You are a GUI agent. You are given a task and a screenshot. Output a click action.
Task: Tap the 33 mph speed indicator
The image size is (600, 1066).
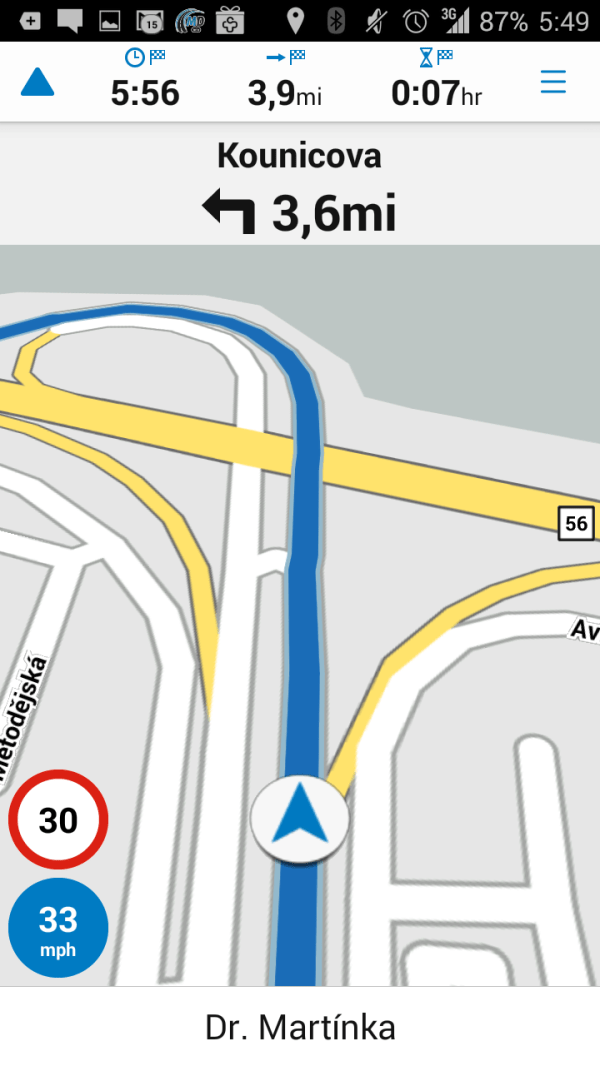(58, 927)
